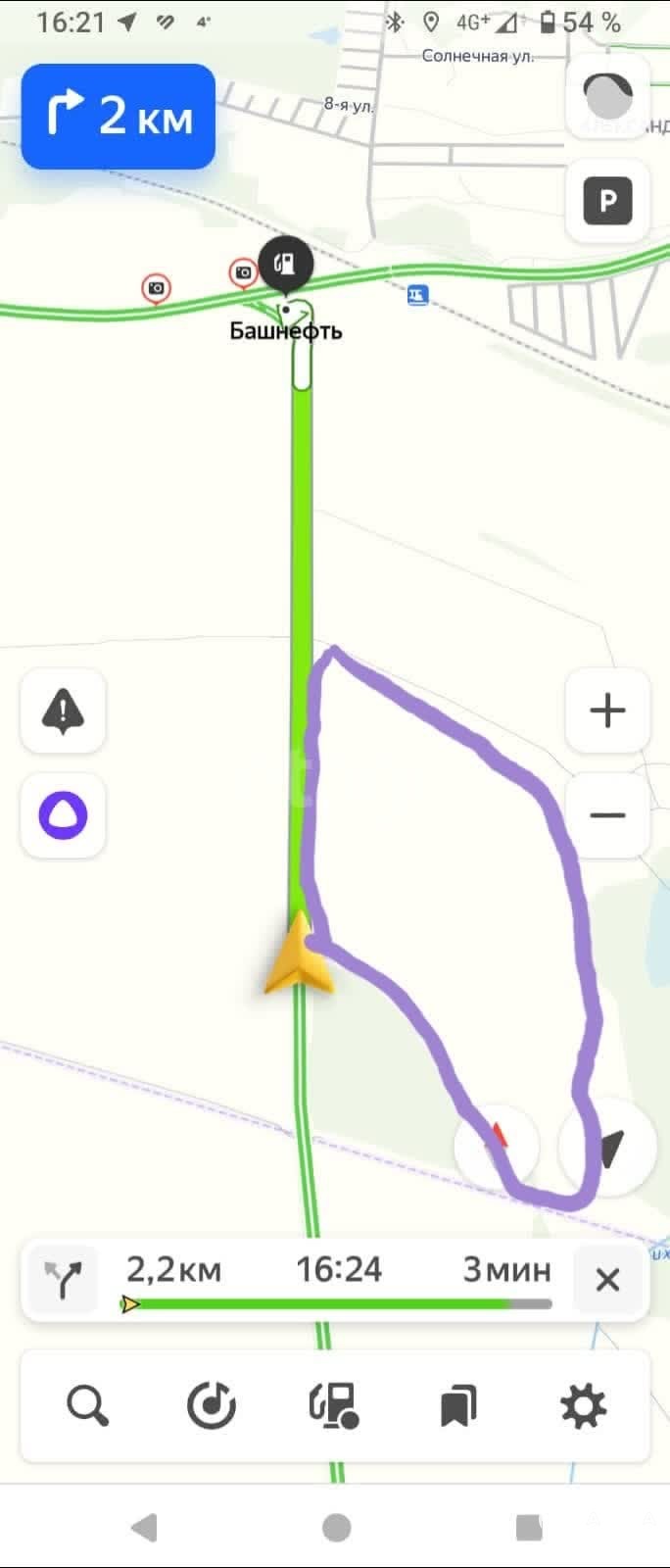Open the parking layer button
The image size is (670, 1568).
coord(607,202)
